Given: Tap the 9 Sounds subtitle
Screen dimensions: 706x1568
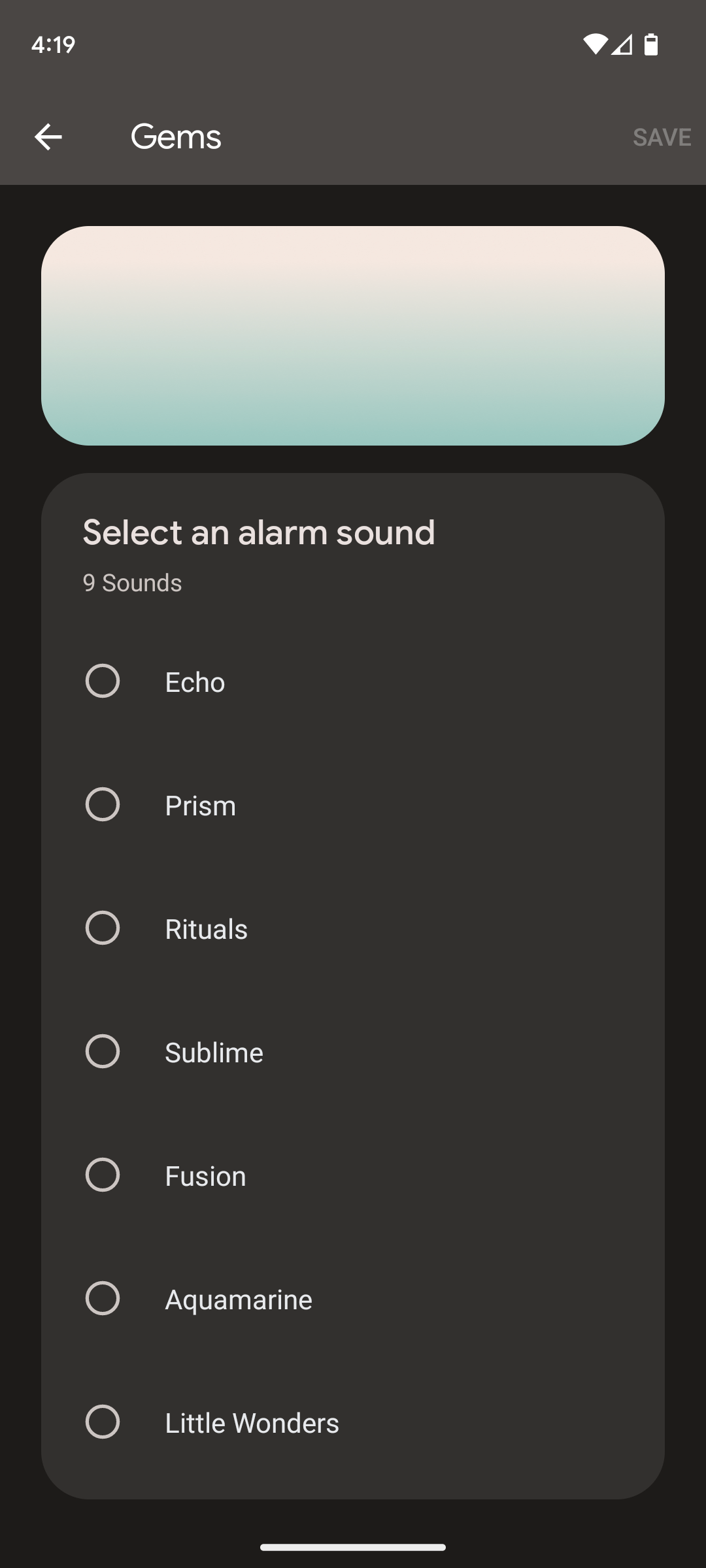Looking at the screenshot, I should tap(131, 582).
